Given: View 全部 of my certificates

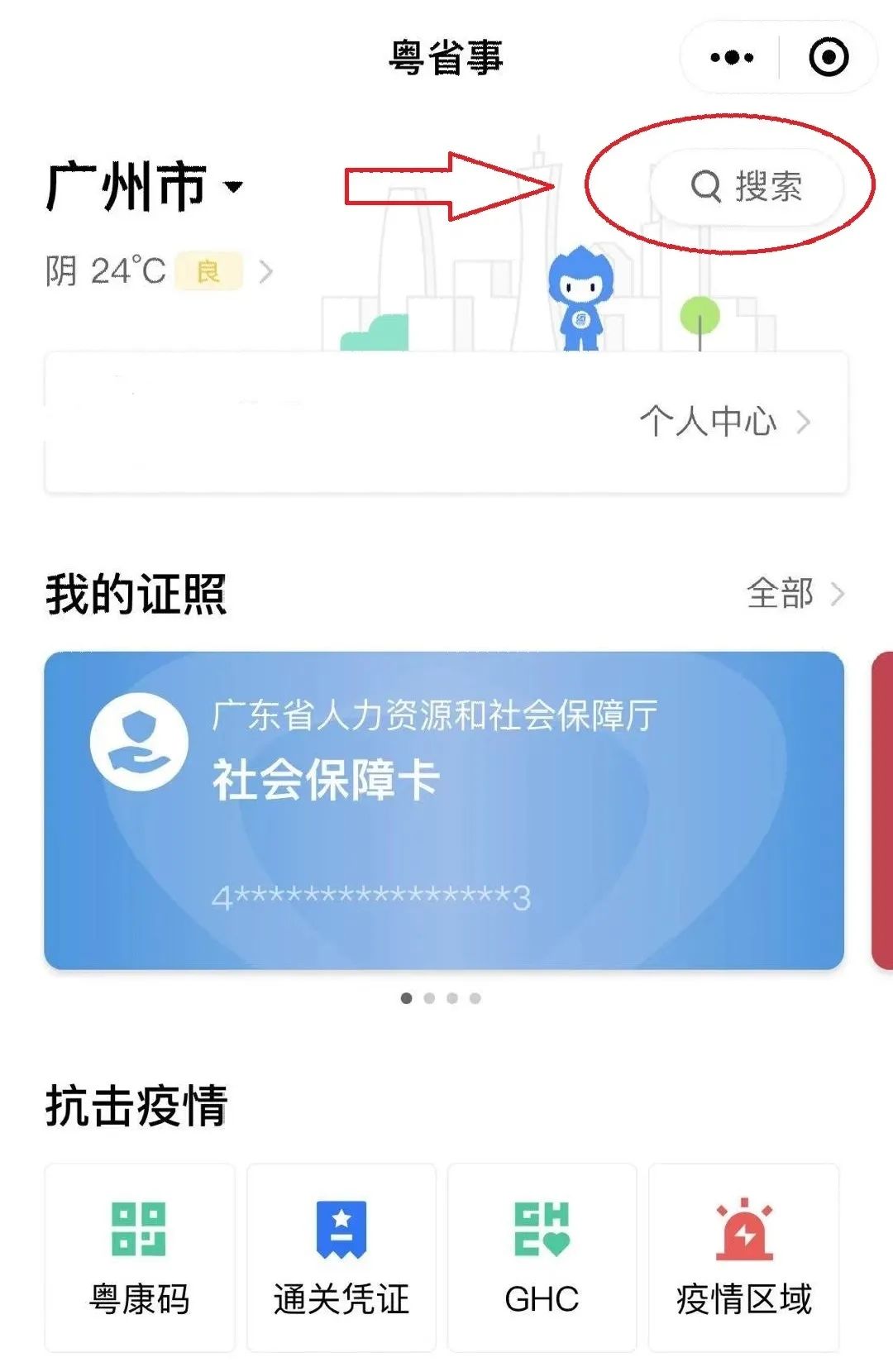Looking at the screenshot, I should [795, 594].
